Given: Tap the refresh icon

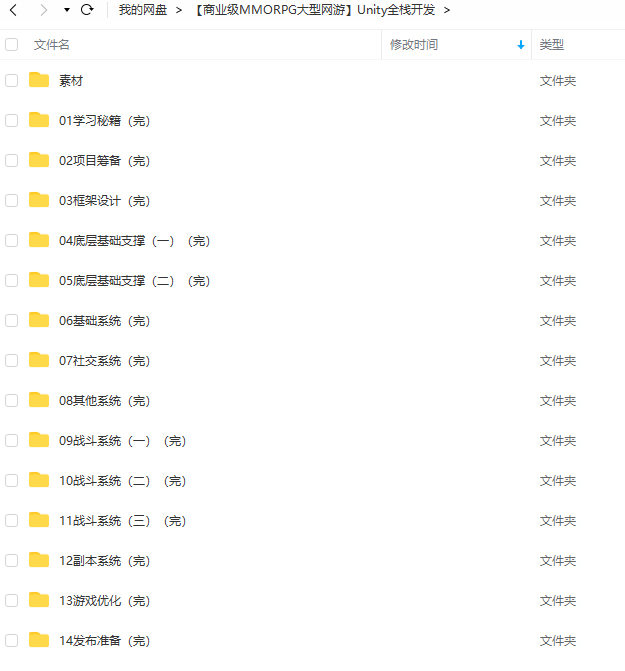Looking at the screenshot, I should pos(87,10).
